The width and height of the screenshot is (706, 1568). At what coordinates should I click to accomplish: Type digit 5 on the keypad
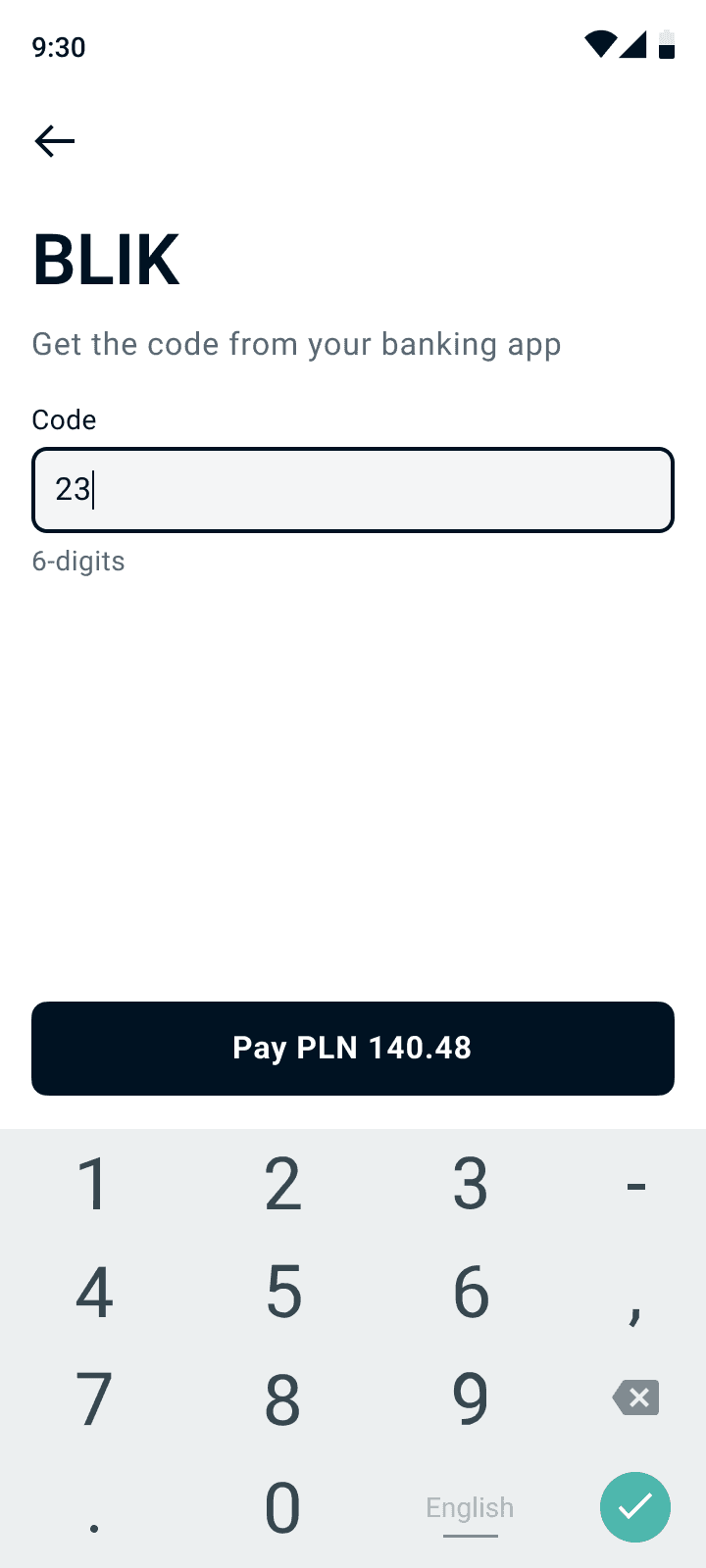tap(282, 1292)
